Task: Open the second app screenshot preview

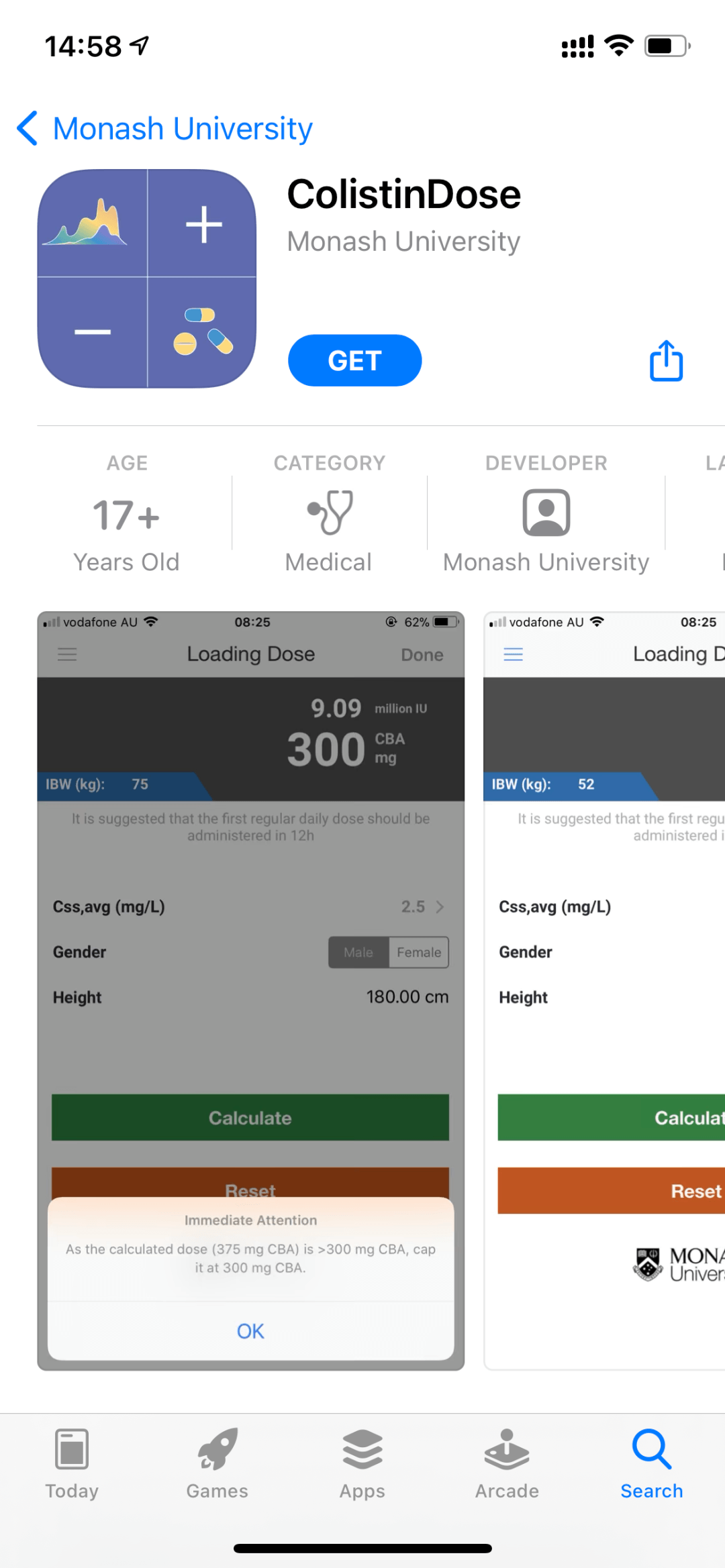Action: tap(604, 990)
